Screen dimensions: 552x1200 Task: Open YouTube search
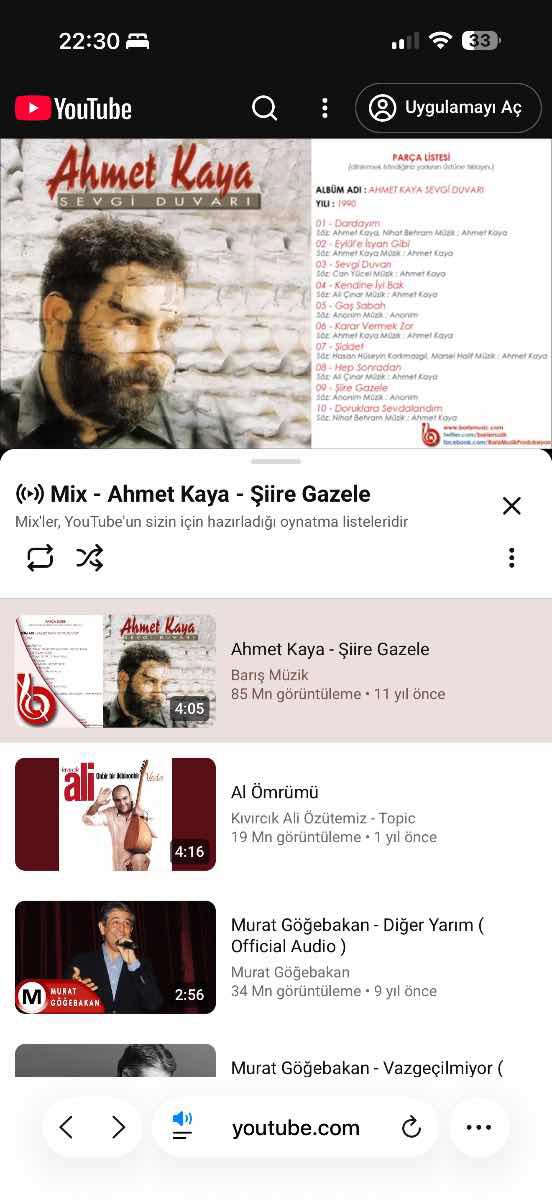[x=265, y=108]
